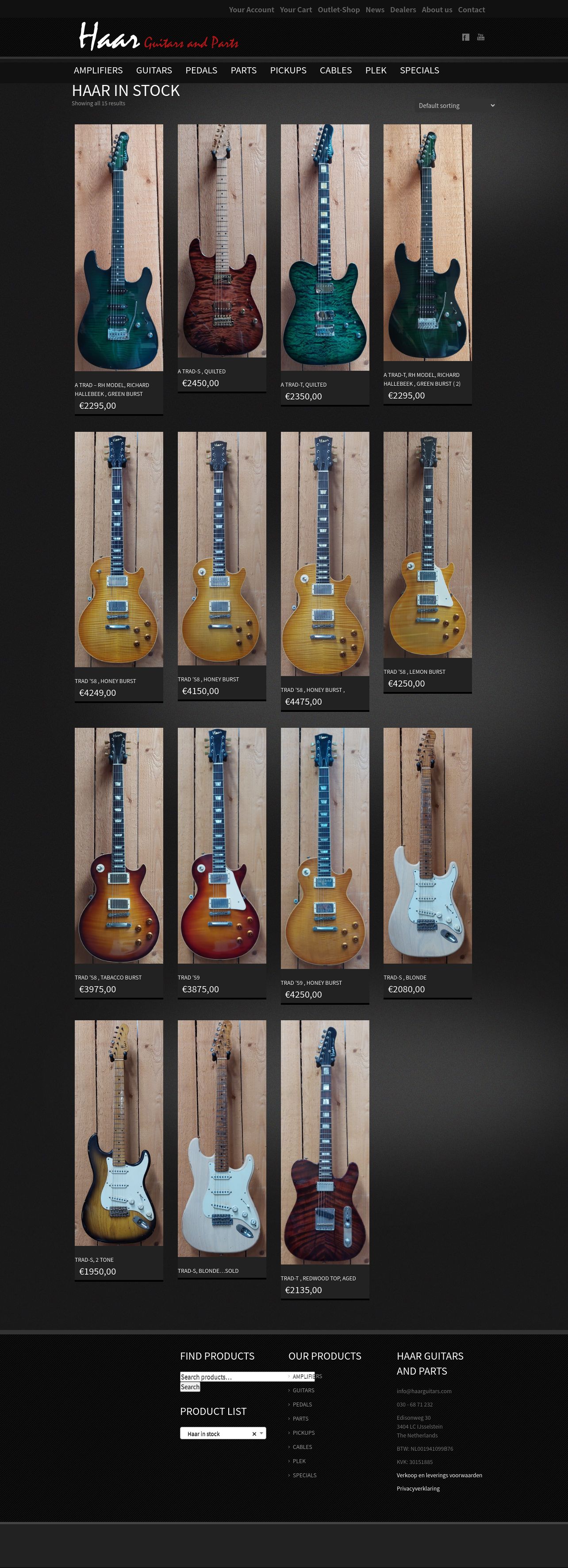Open the footer CABLES link
The image size is (568, 1568).
(302, 1447)
